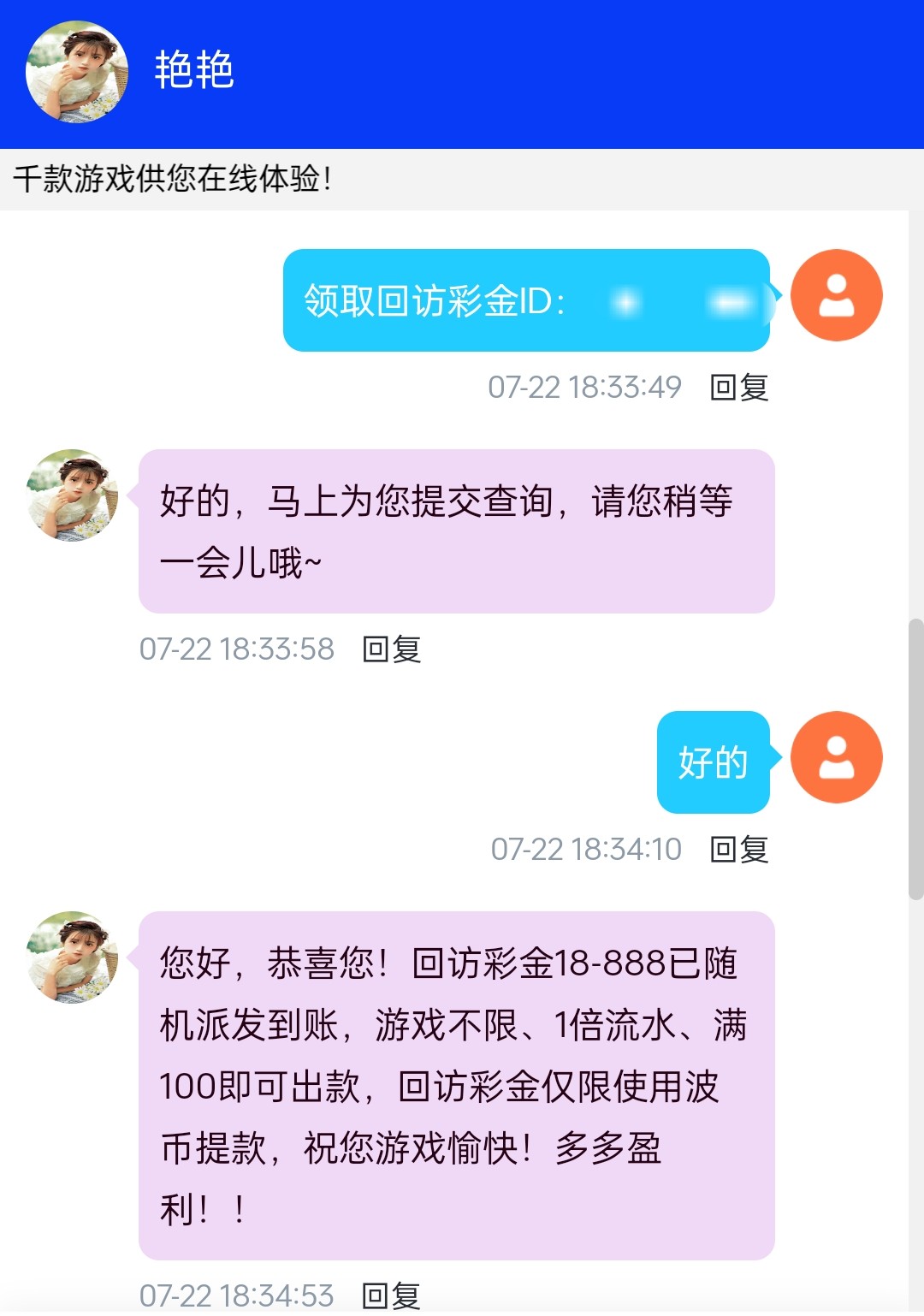Tap 回复 under the 18:34:53 message
Viewport: 924px width, 1316px height.
tap(391, 1295)
